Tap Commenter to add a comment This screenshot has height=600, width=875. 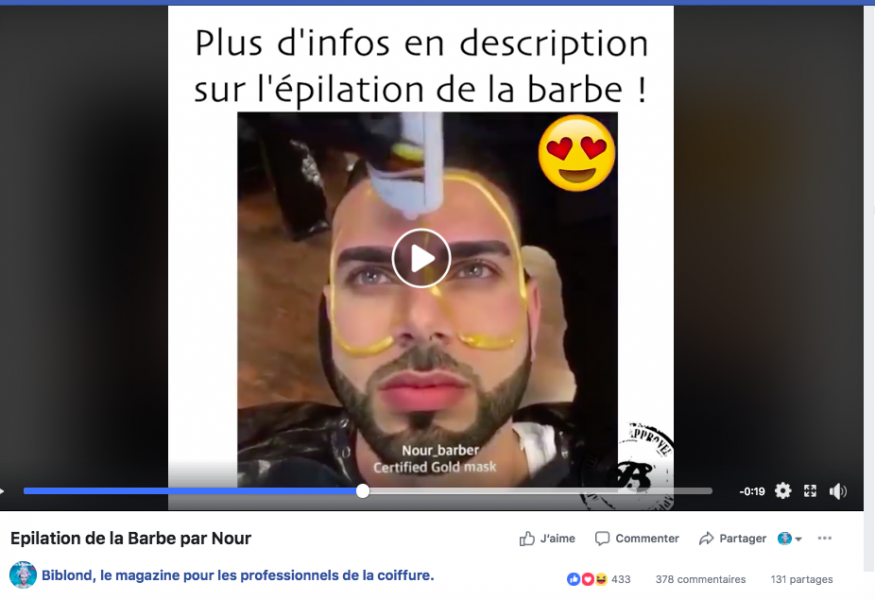(x=637, y=539)
